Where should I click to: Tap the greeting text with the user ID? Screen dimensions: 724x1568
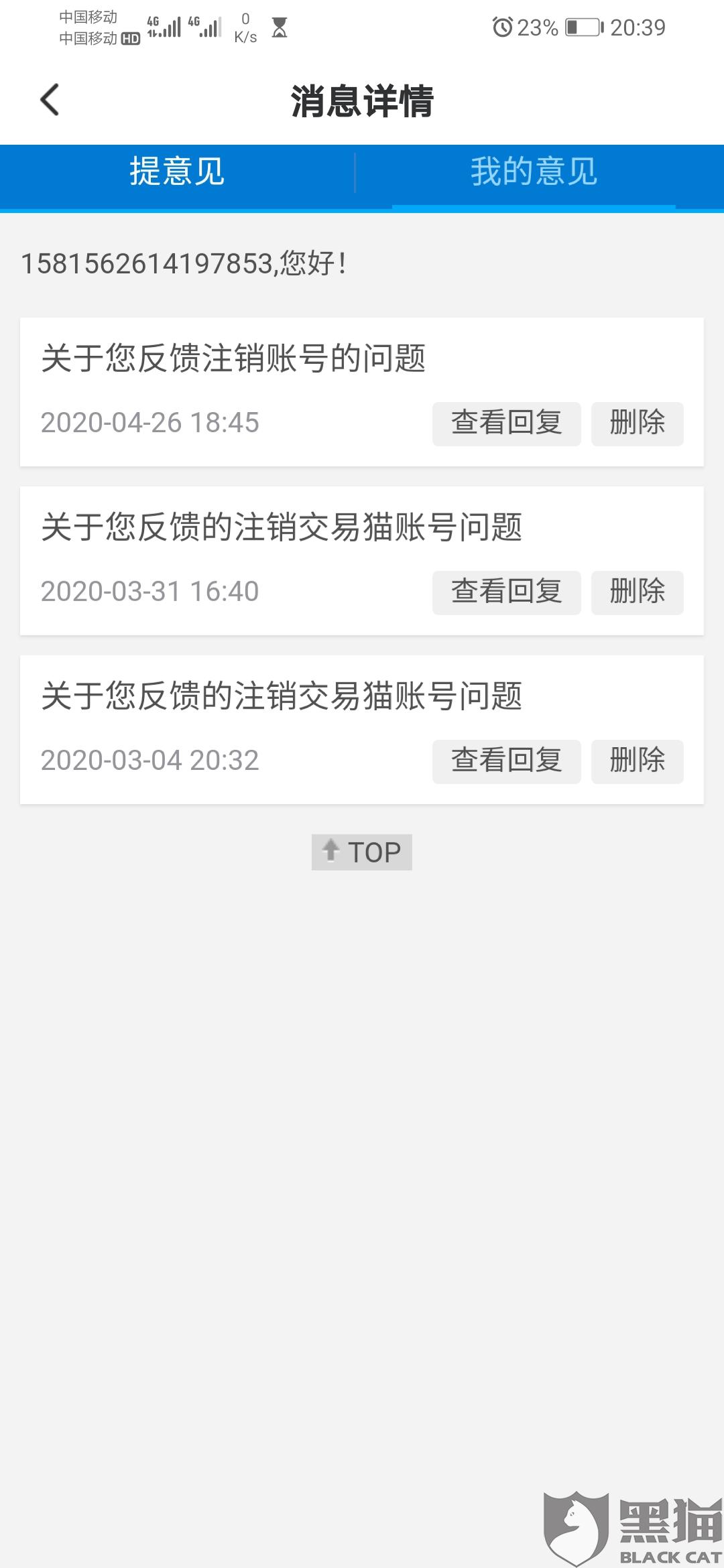coord(182,264)
